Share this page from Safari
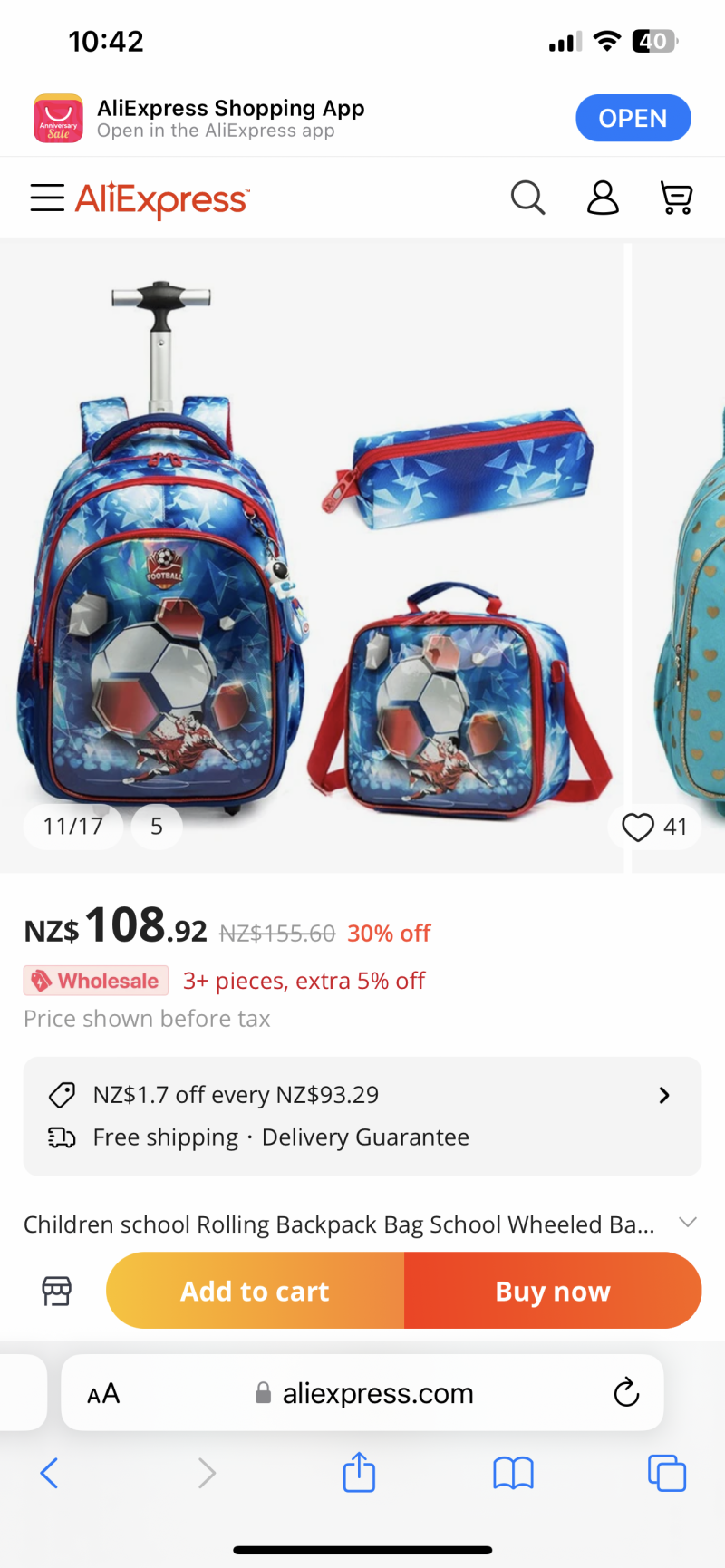Screen dimensions: 725x1568 pos(359,1472)
